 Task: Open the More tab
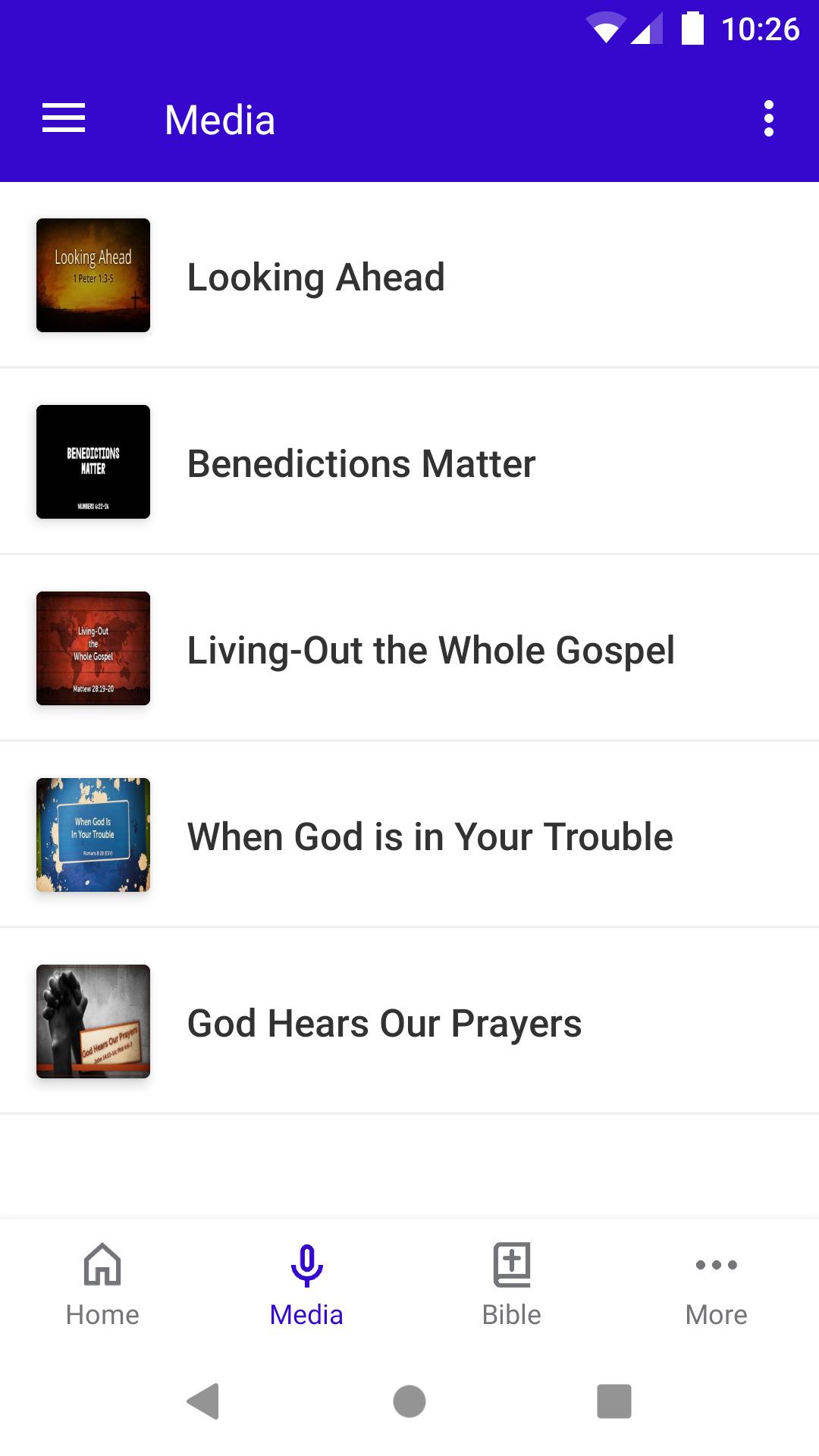[x=716, y=1285]
